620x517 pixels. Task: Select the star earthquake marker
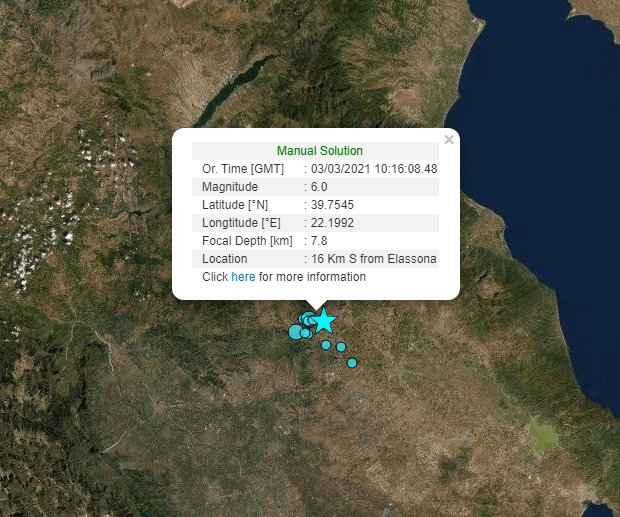(x=323, y=320)
